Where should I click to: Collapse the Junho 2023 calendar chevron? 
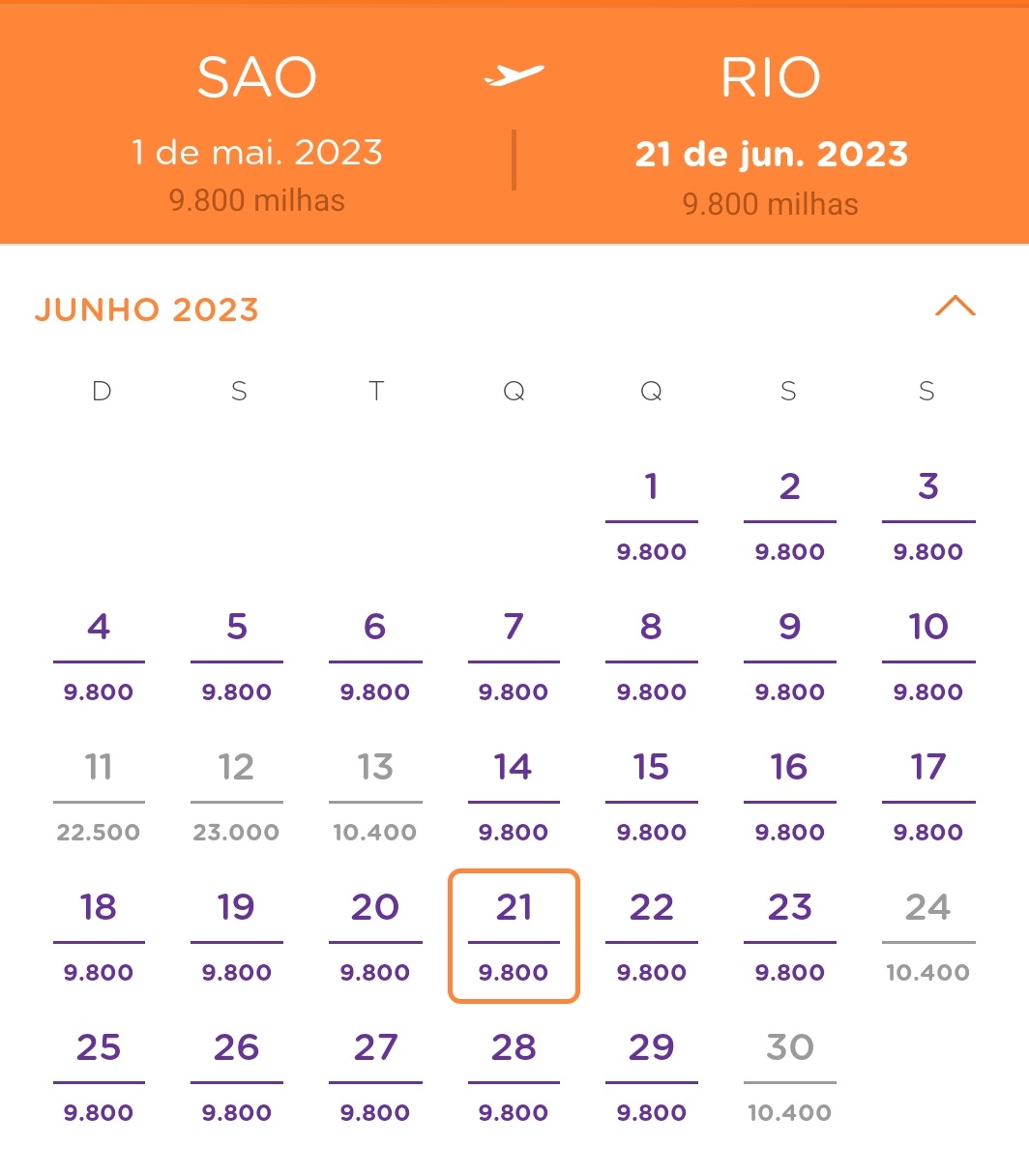point(955,308)
